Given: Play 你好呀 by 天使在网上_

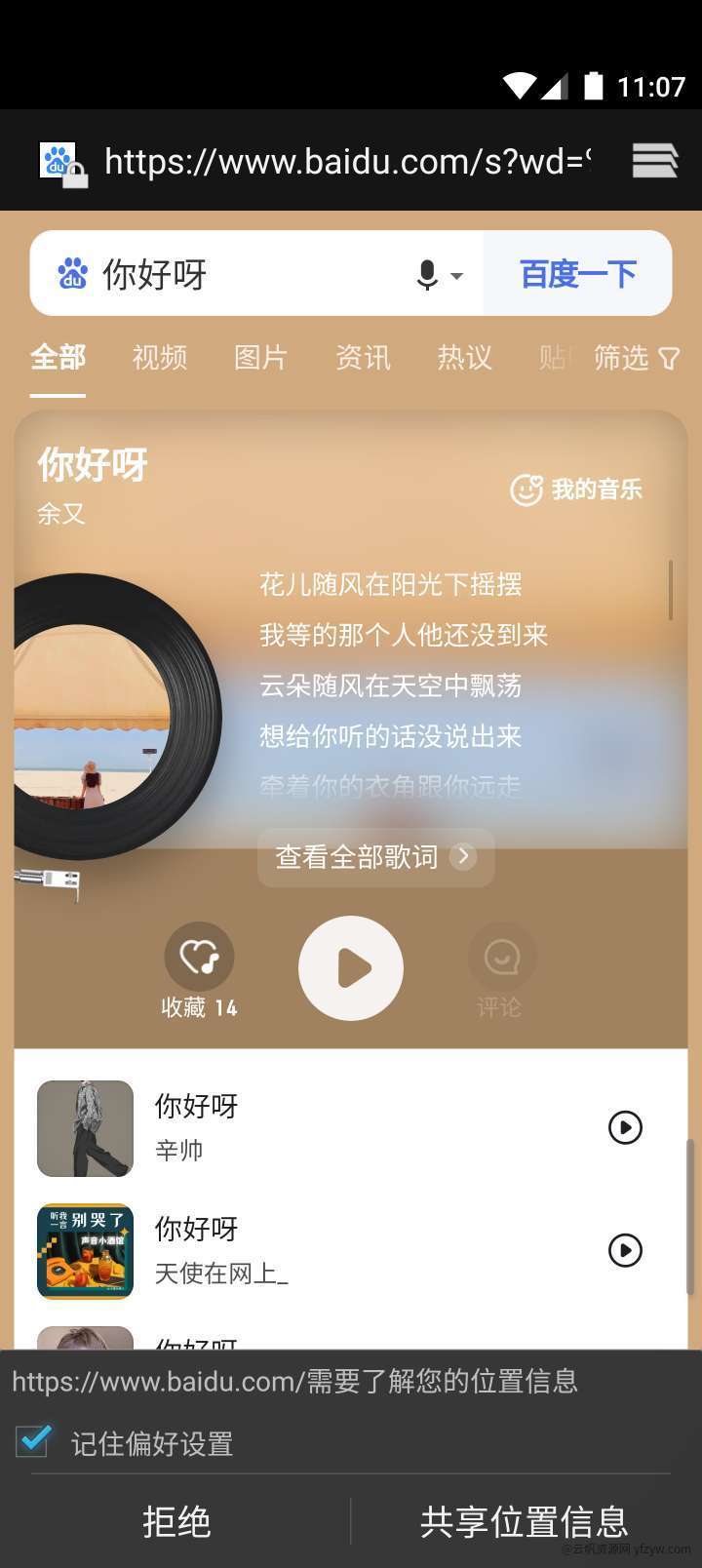Looking at the screenshot, I should [x=625, y=1250].
